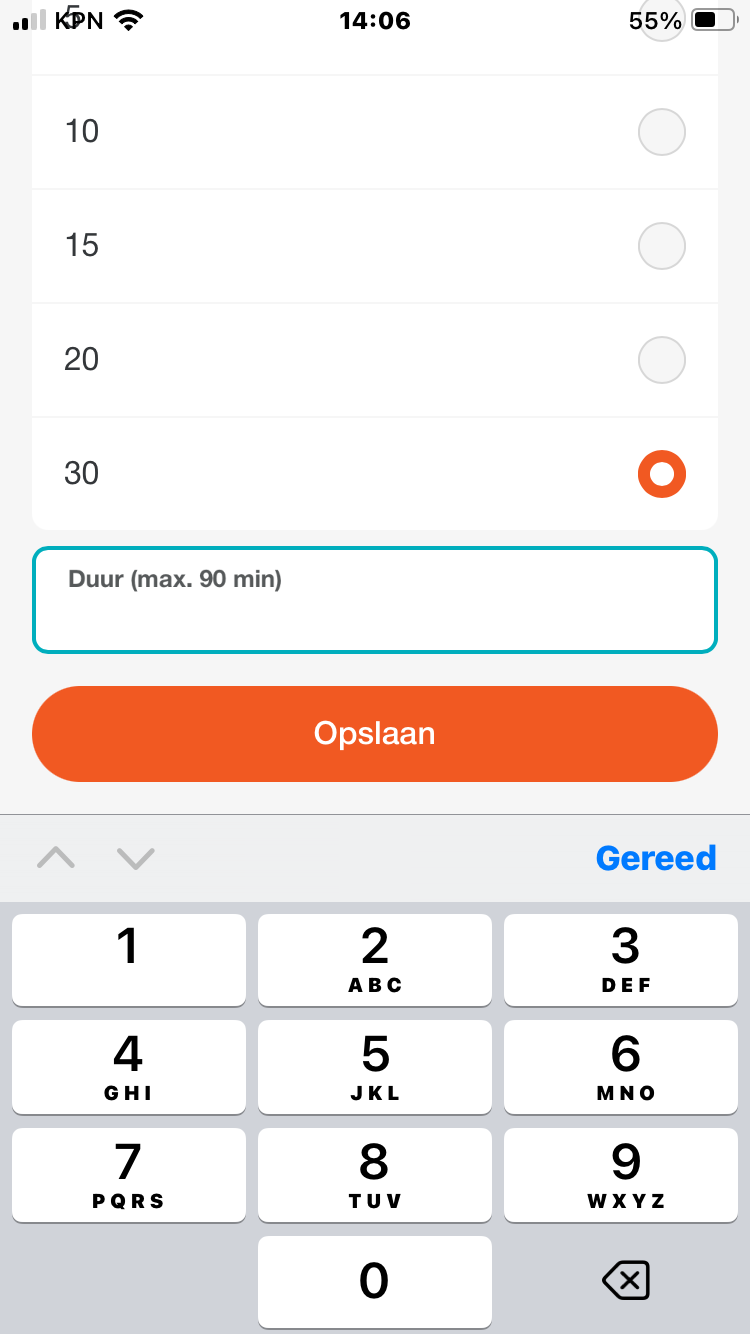Select the 30 minutes radio button
Image resolution: width=750 pixels, height=1334 pixels.
(661, 474)
